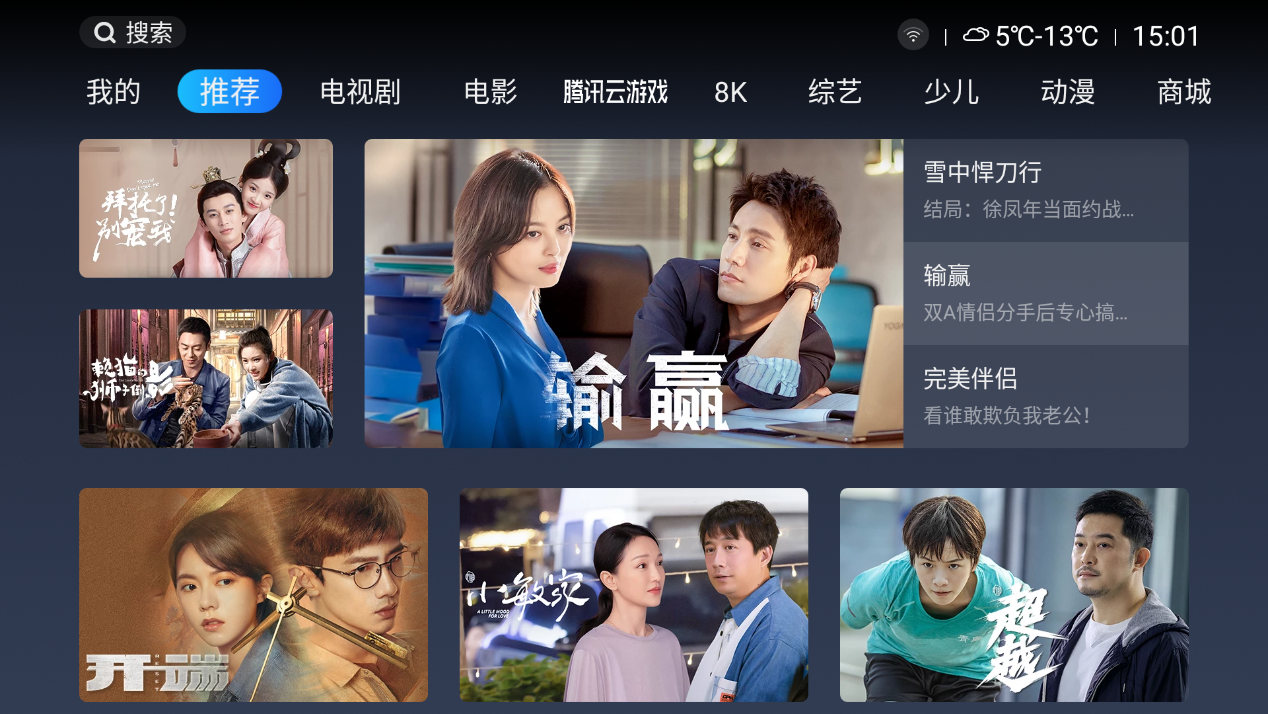Select the 推荐 tab

(x=230, y=92)
